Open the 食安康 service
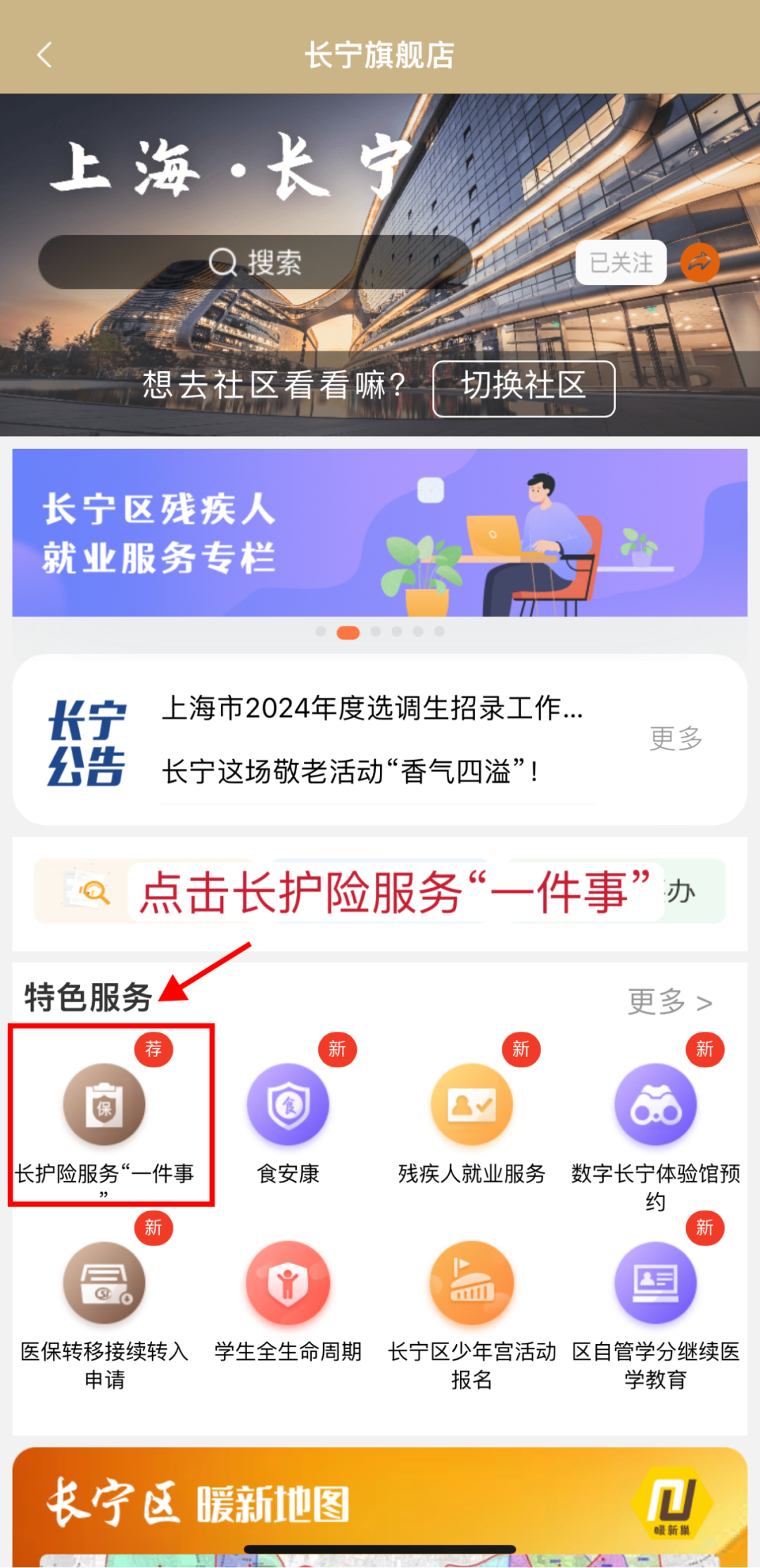The height and width of the screenshot is (1568, 760). click(288, 1119)
